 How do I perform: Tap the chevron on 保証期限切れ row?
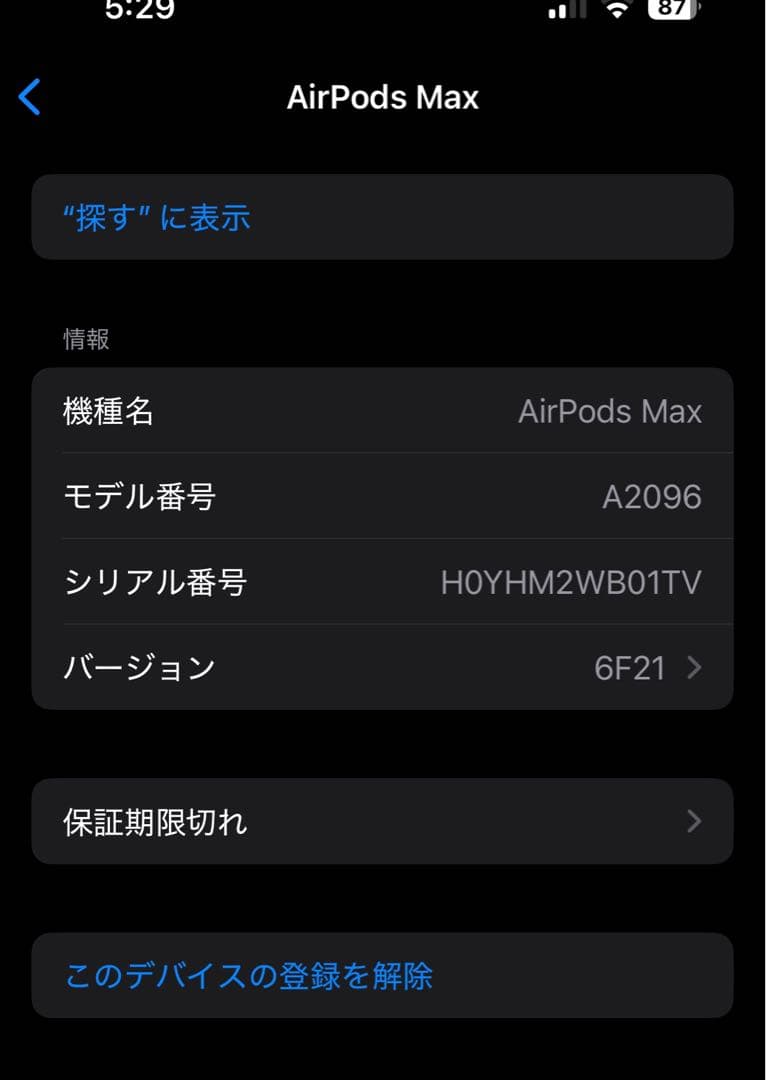(693, 821)
